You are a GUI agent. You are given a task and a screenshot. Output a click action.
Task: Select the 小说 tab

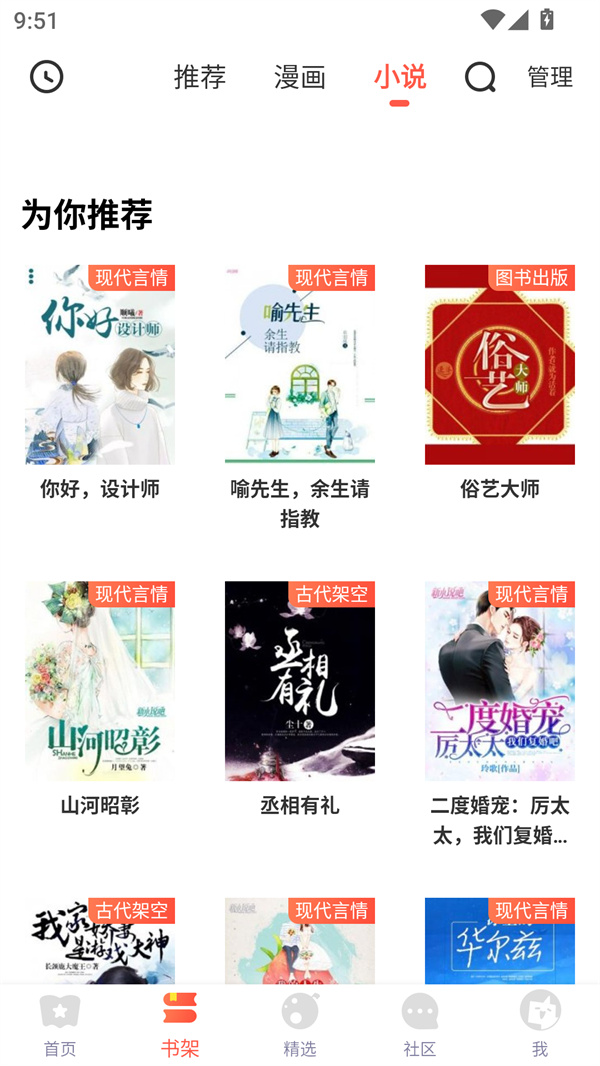(400, 77)
